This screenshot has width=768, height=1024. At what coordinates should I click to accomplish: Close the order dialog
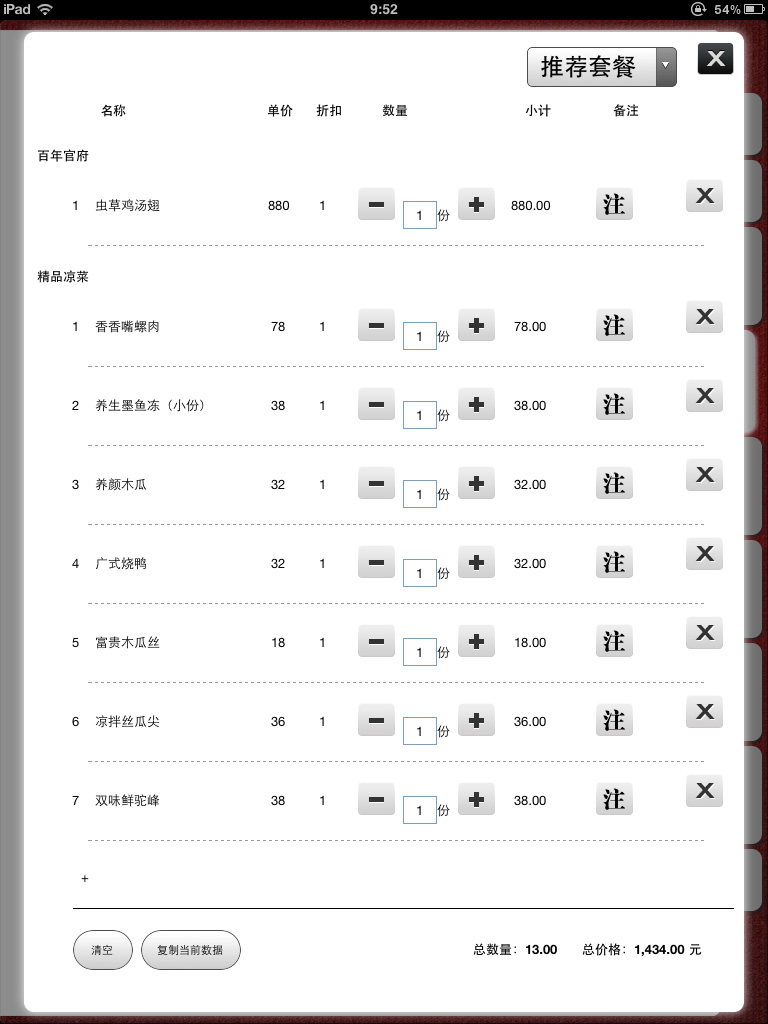[x=715, y=59]
